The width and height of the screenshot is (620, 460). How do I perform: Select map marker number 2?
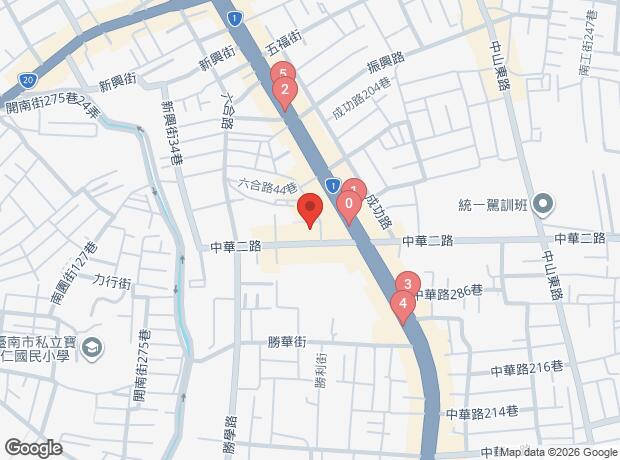(x=284, y=95)
